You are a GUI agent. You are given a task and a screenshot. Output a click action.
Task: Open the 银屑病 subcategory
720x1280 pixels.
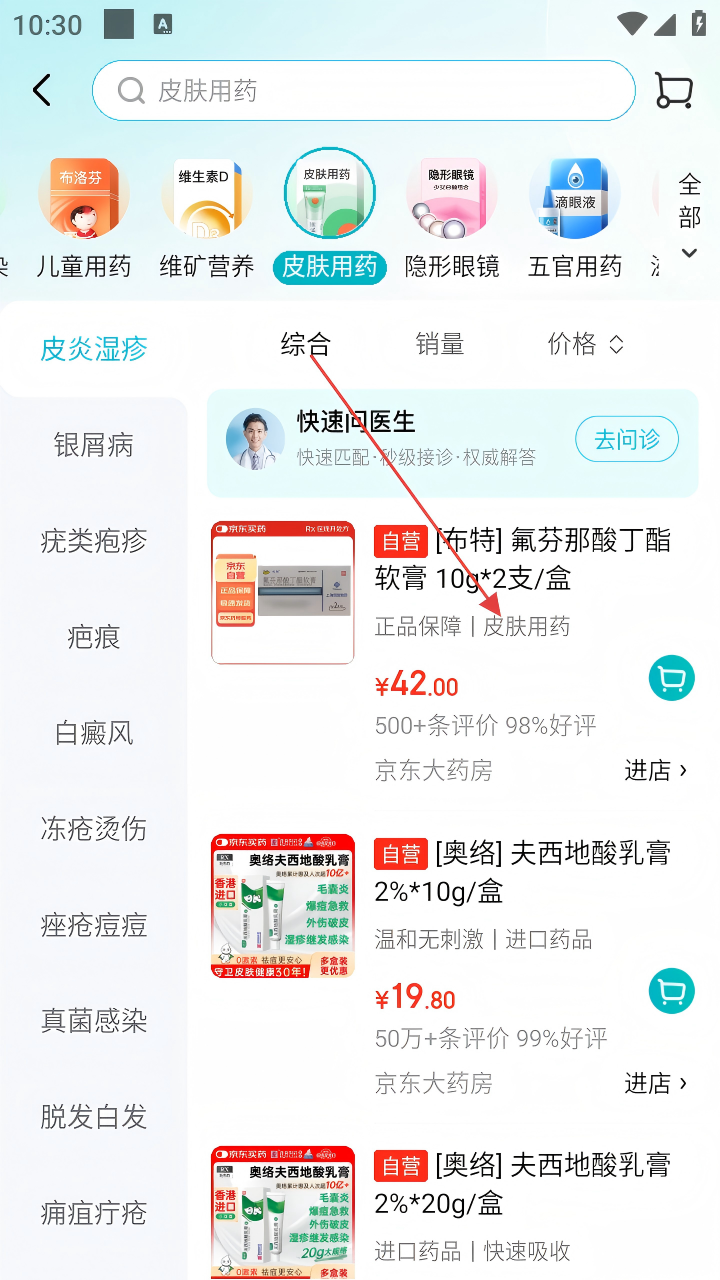(x=94, y=445)
